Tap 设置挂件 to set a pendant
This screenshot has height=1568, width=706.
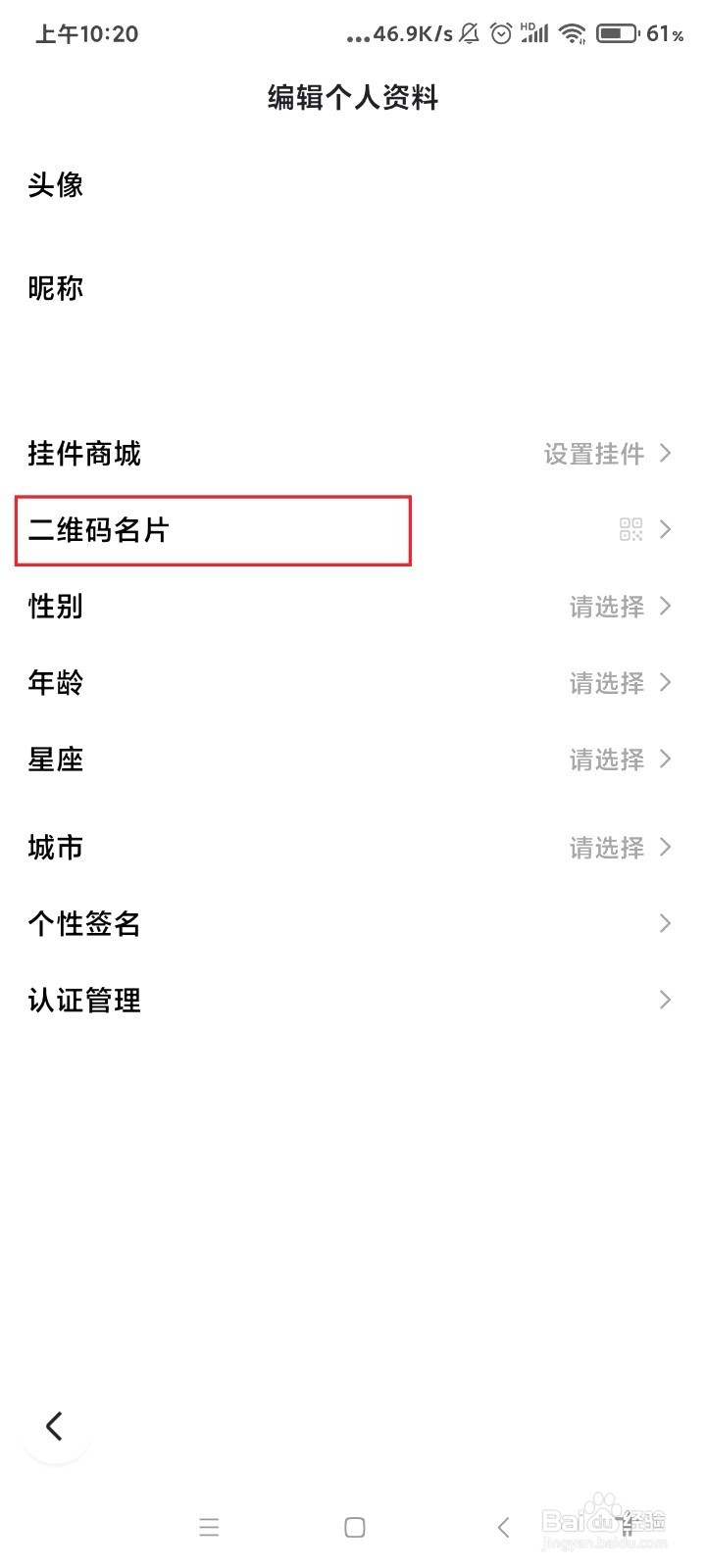point(592,454)
